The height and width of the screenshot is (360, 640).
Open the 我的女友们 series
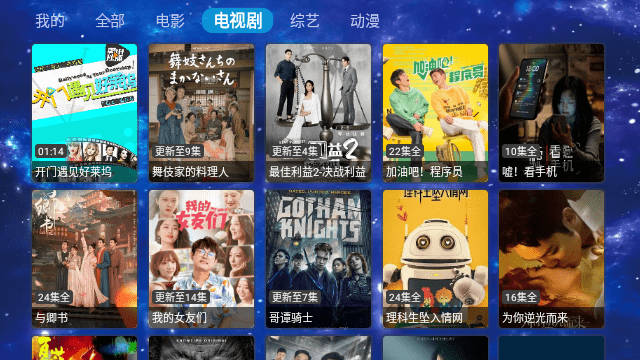pos(202,259)
